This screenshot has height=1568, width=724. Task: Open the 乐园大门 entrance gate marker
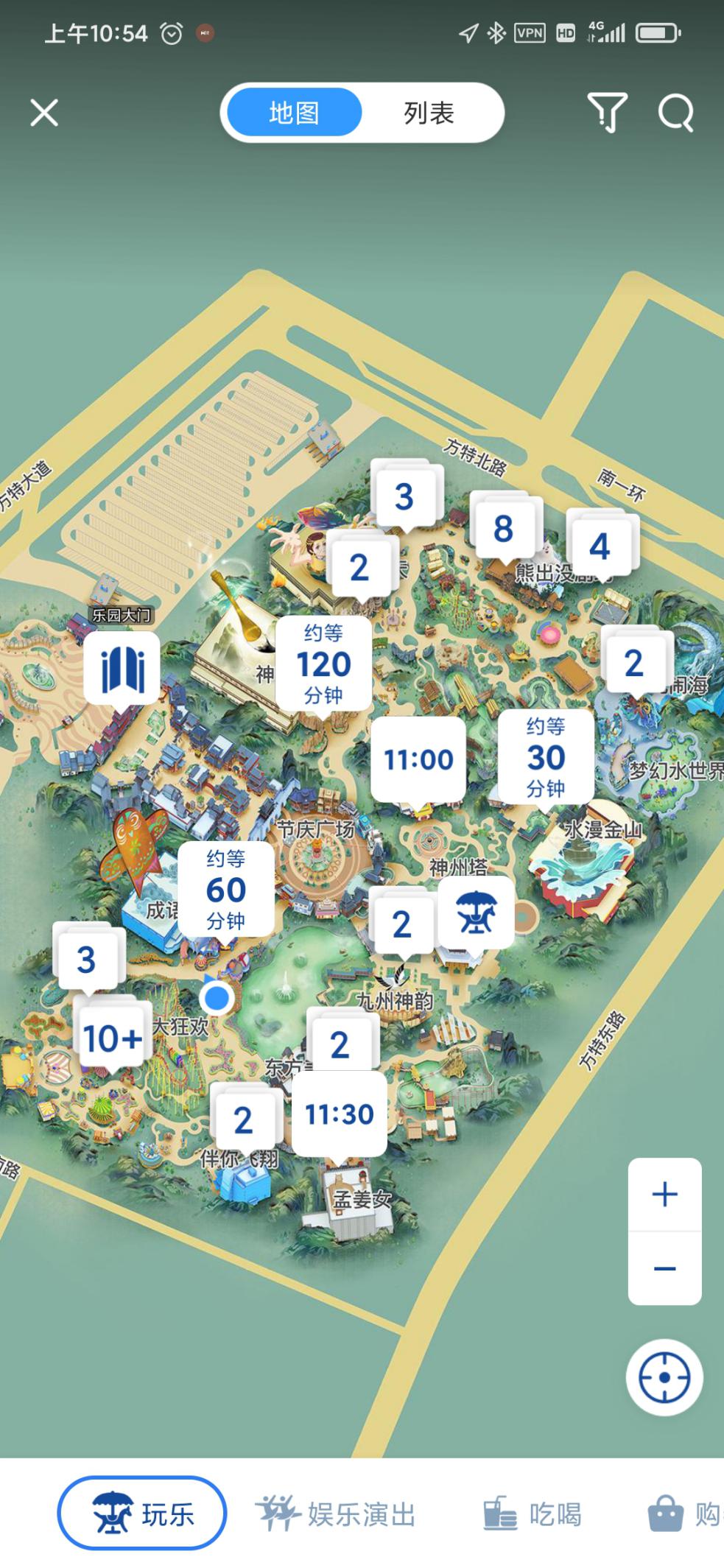click(122, 668)
